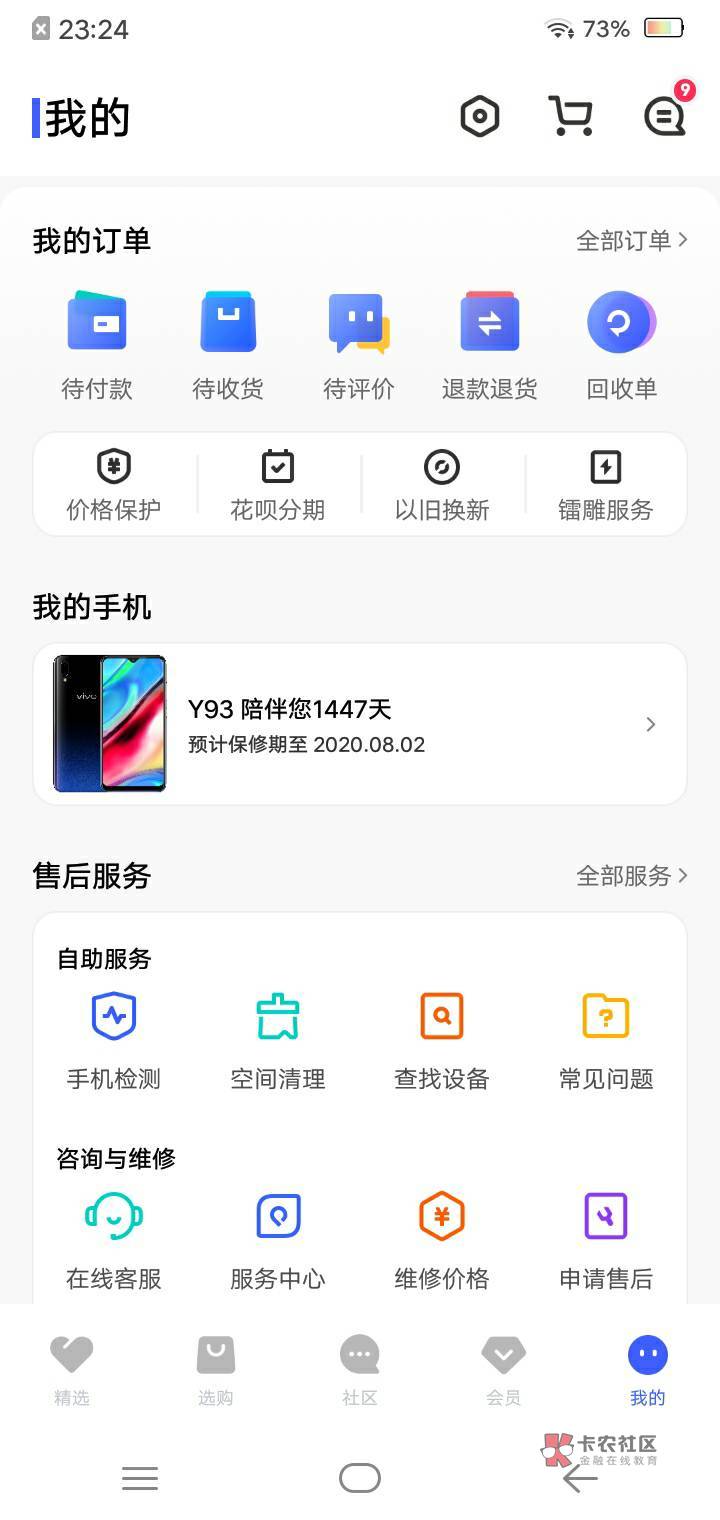The width and height of the screenshot is (720, 1520).
Task: Switch to the 会员 member tab
Action: point(503,1370)
